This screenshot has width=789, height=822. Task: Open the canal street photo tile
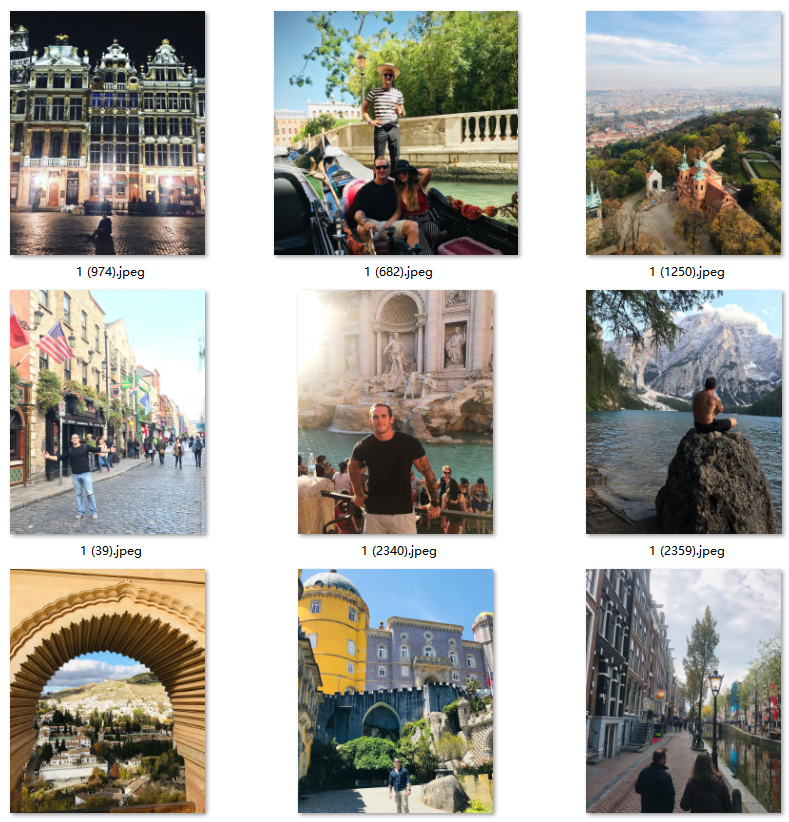tap(683, 690)
